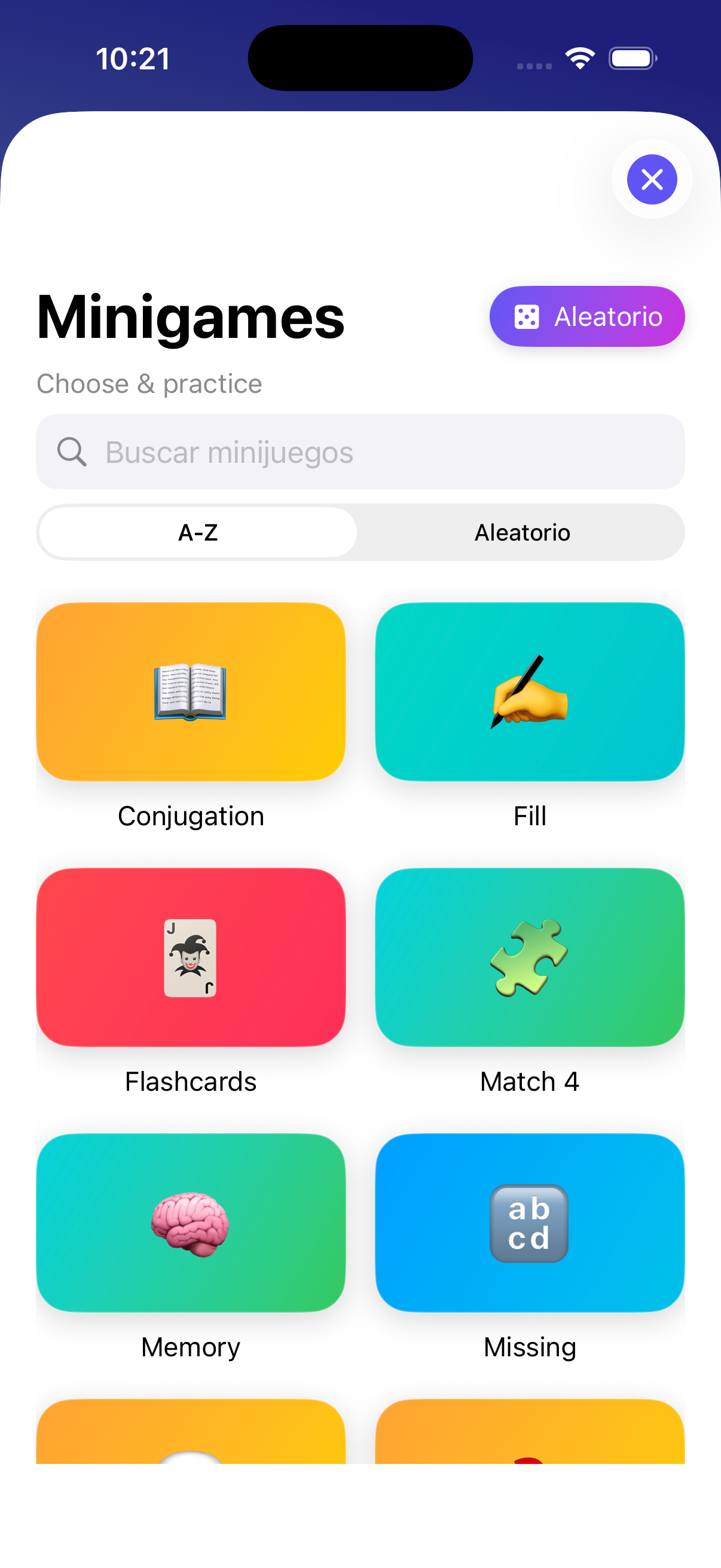
Task: Close the Minigames sheet
Action: click(652, 179)
